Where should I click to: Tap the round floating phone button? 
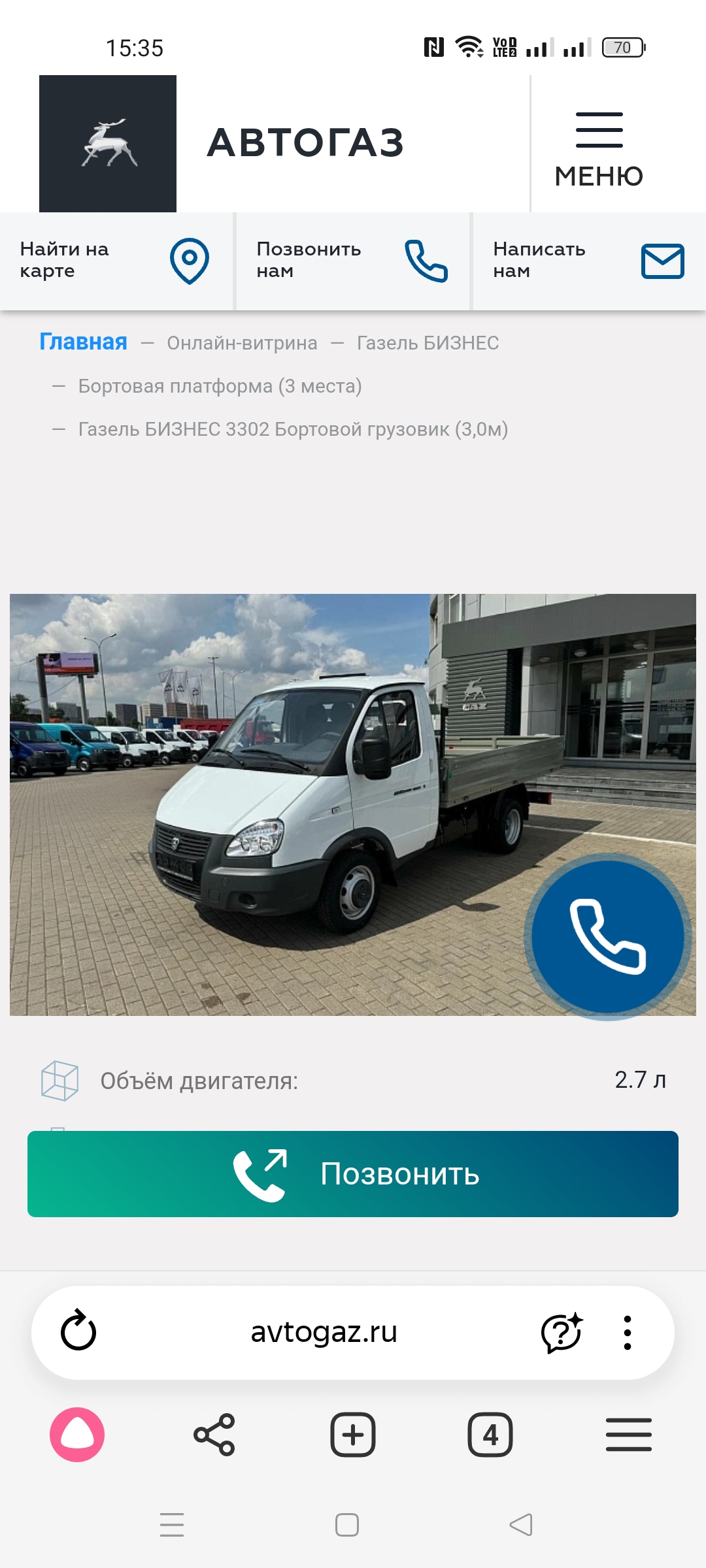[607, 936]
